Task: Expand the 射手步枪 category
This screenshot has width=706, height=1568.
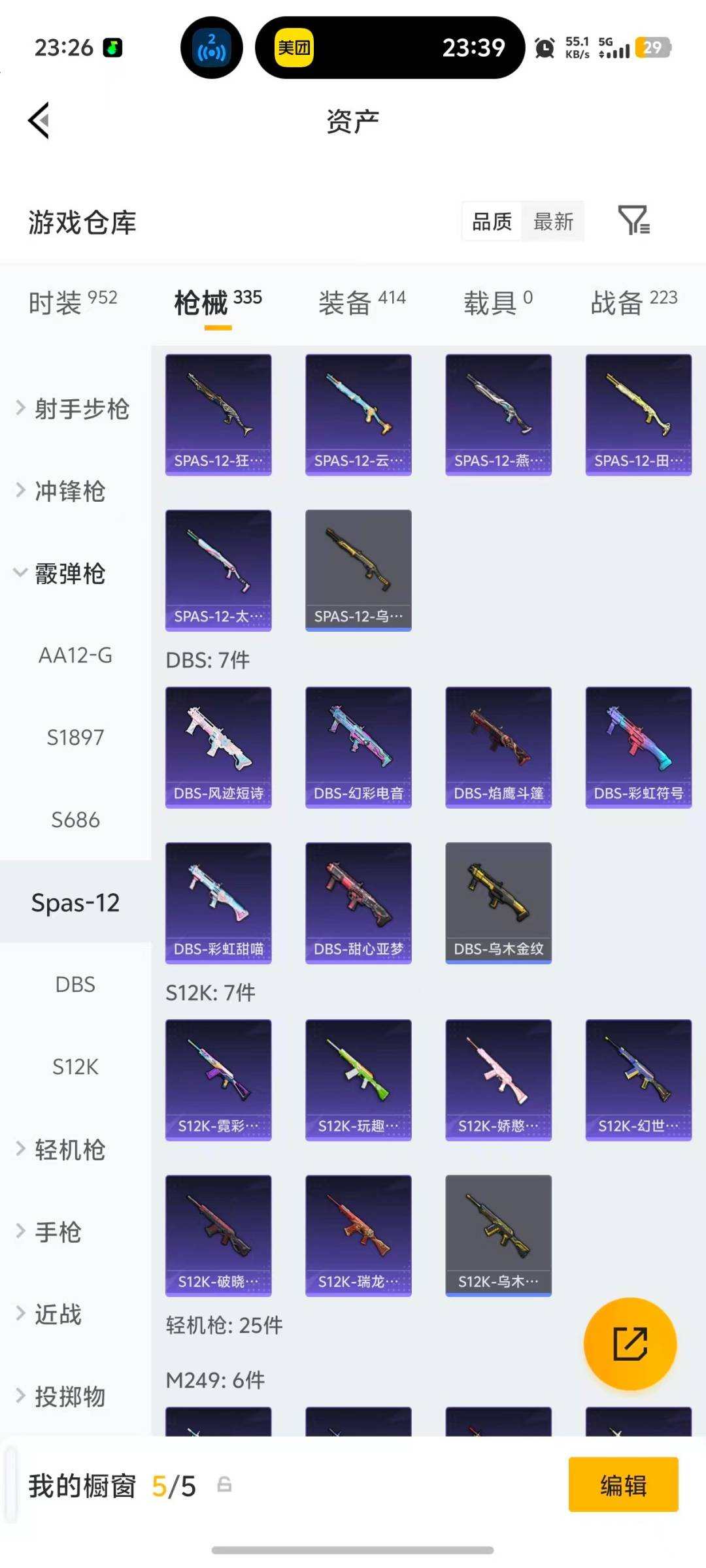Action: pyautogui.click(x=73, y=409)
